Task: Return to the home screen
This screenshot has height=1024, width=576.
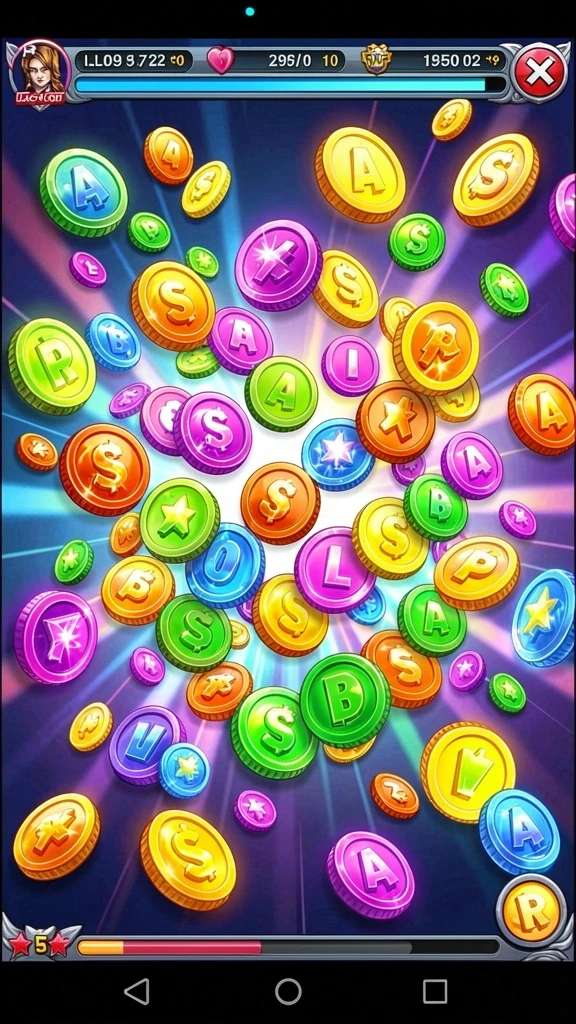Action: click(288, 991)
